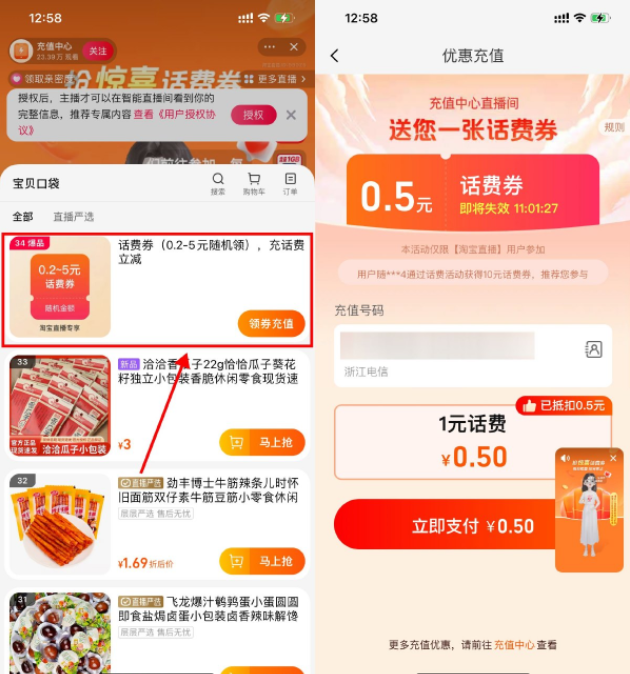The width and height of the screenshot is (630, 674).
Task: Open the 订单 icon
Action: pyautogui.click(x=290, y=183)
